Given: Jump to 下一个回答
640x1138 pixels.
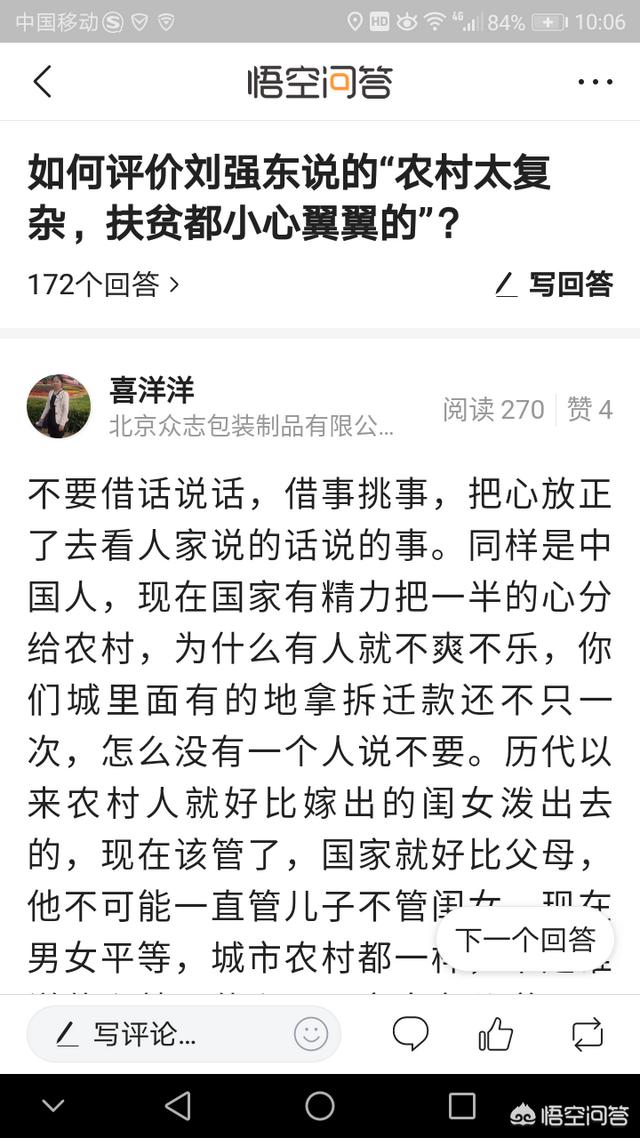Looking at the screenshot, I should pyautogui.click(x=526, y=939).
